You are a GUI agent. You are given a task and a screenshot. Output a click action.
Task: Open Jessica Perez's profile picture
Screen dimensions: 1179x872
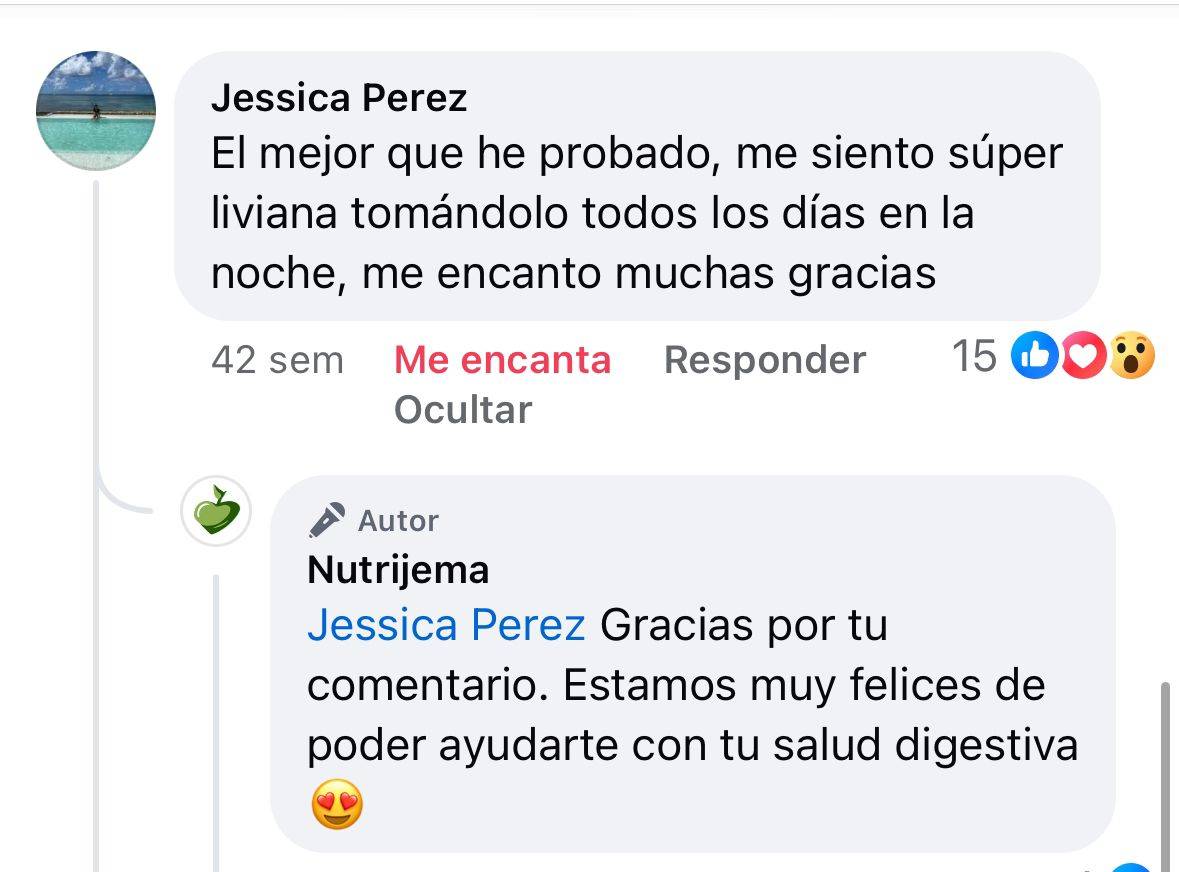click(x=96, y=111)
